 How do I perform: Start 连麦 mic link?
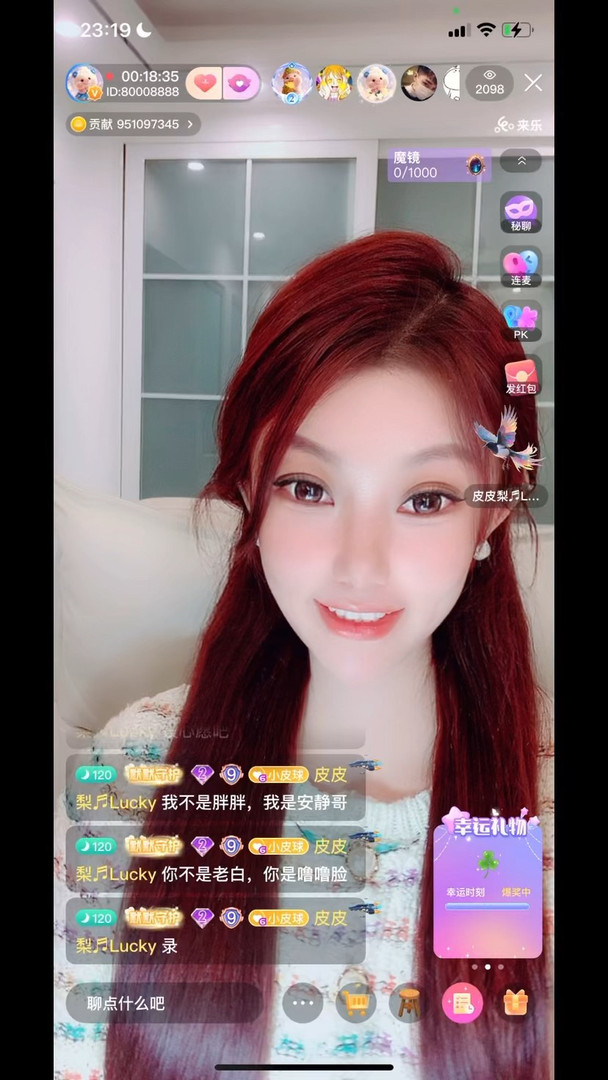pos(521,267)
